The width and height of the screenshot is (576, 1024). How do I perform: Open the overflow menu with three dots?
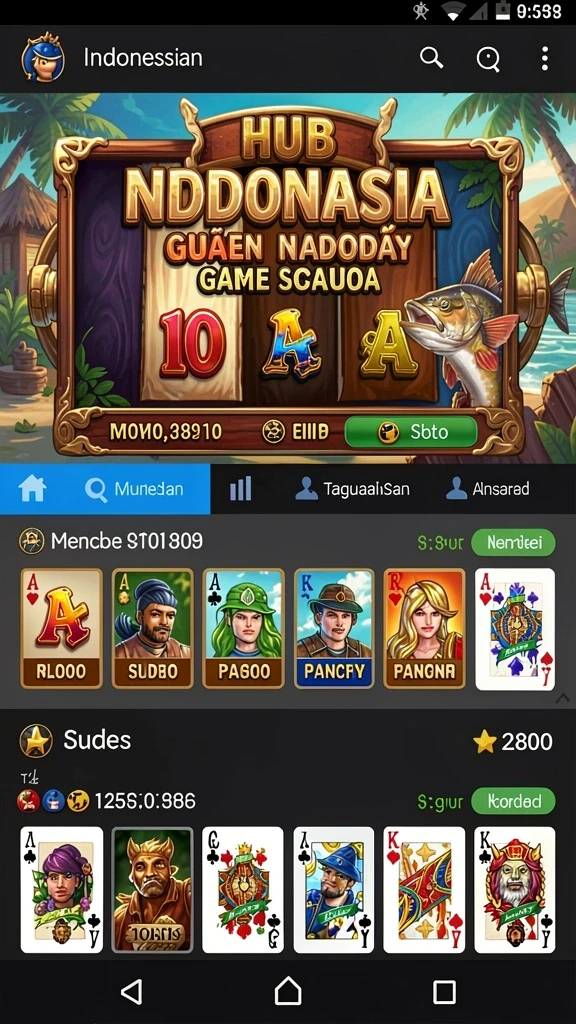point(545,58)
